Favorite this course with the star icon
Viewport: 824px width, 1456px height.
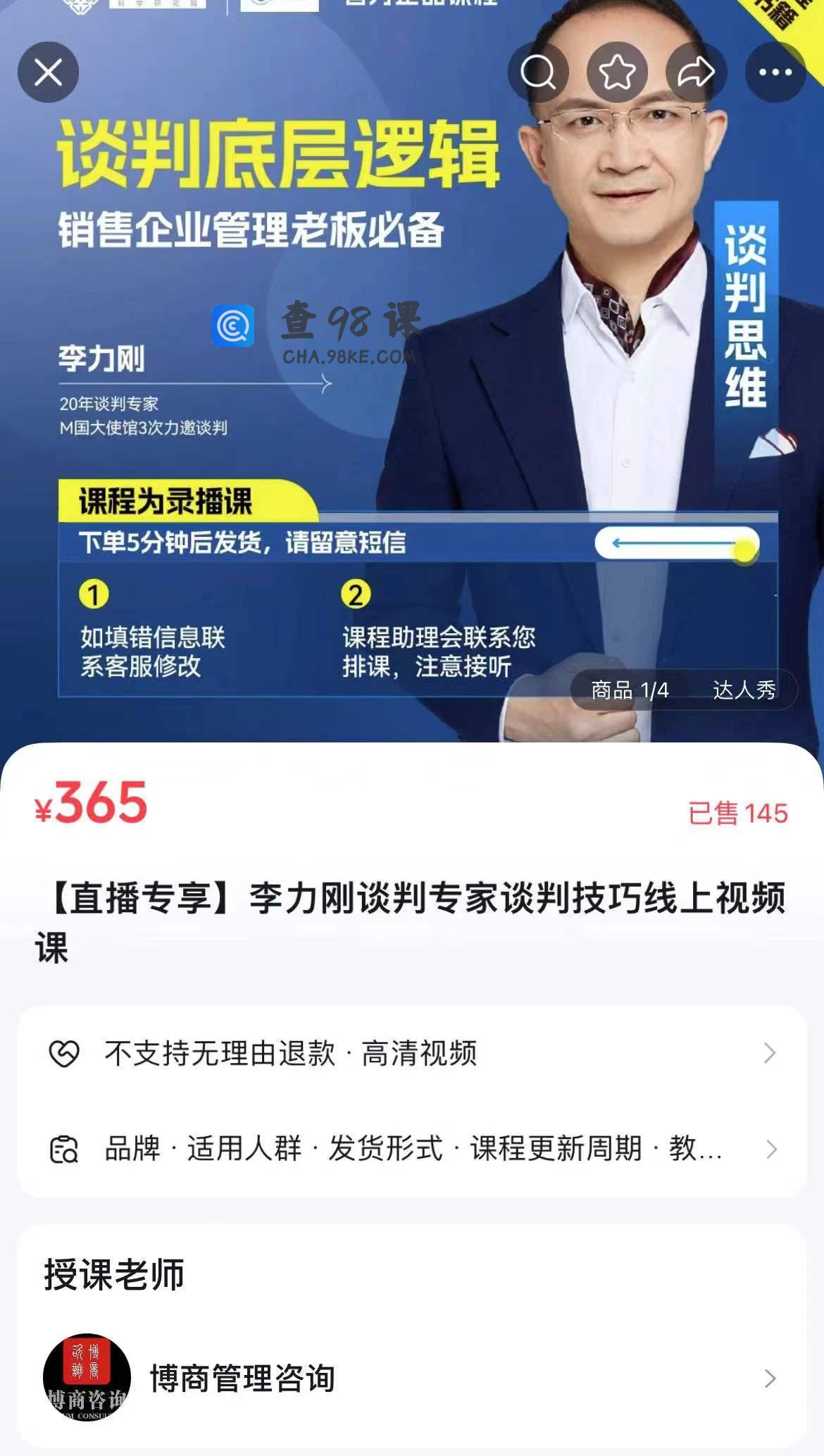pyautogui.click(x=617, y=72)
